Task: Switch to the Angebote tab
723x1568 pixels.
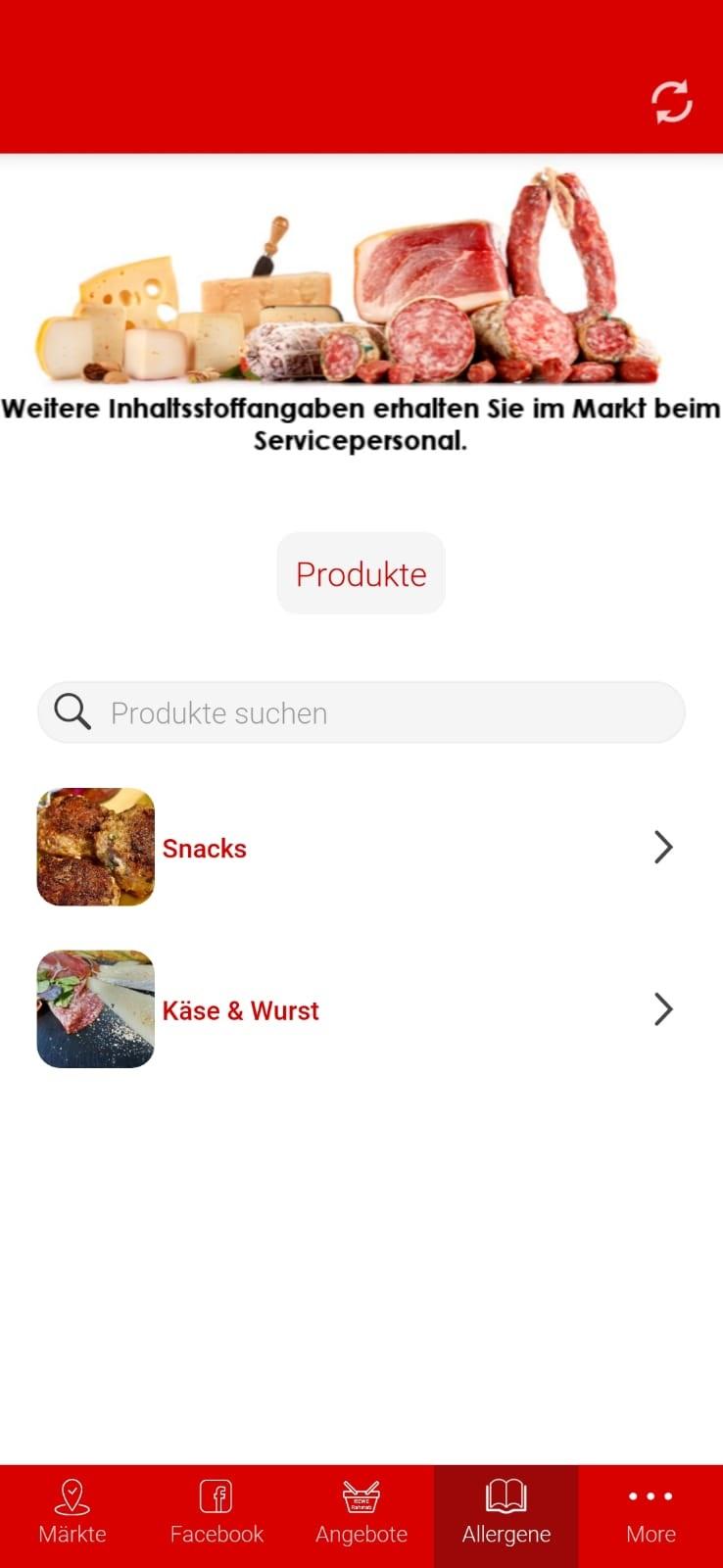Action: click(x=361, y=1514)
